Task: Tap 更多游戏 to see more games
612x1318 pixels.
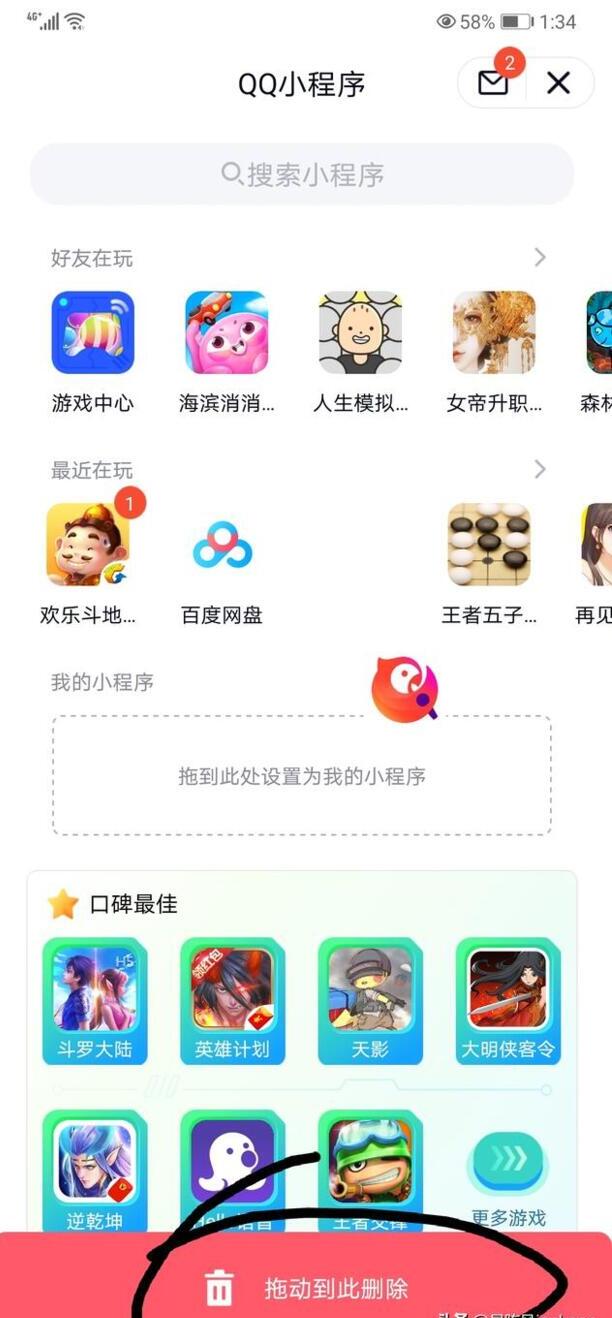Action: [508, 1170]
